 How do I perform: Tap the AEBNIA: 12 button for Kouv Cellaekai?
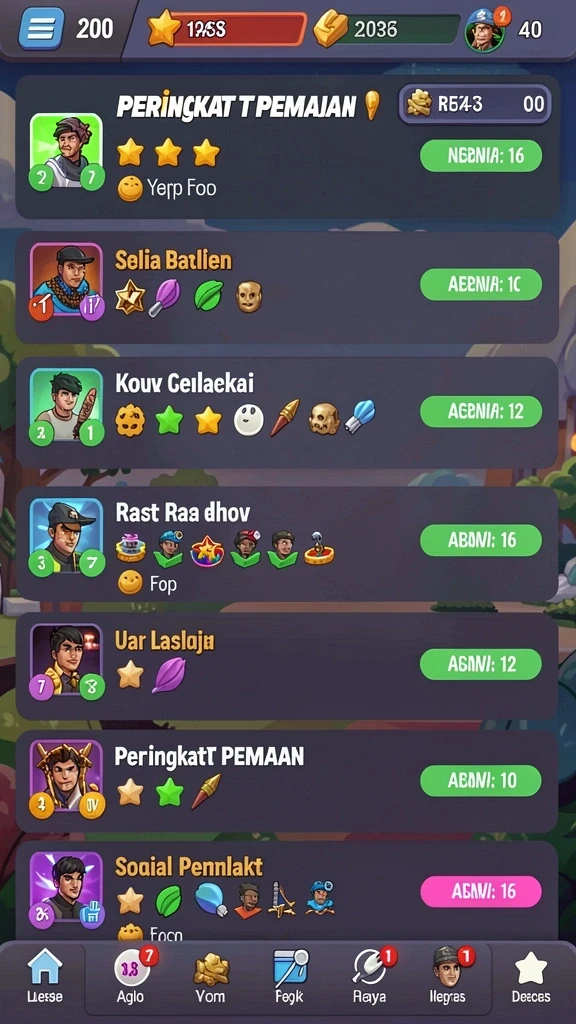(481, 411)
